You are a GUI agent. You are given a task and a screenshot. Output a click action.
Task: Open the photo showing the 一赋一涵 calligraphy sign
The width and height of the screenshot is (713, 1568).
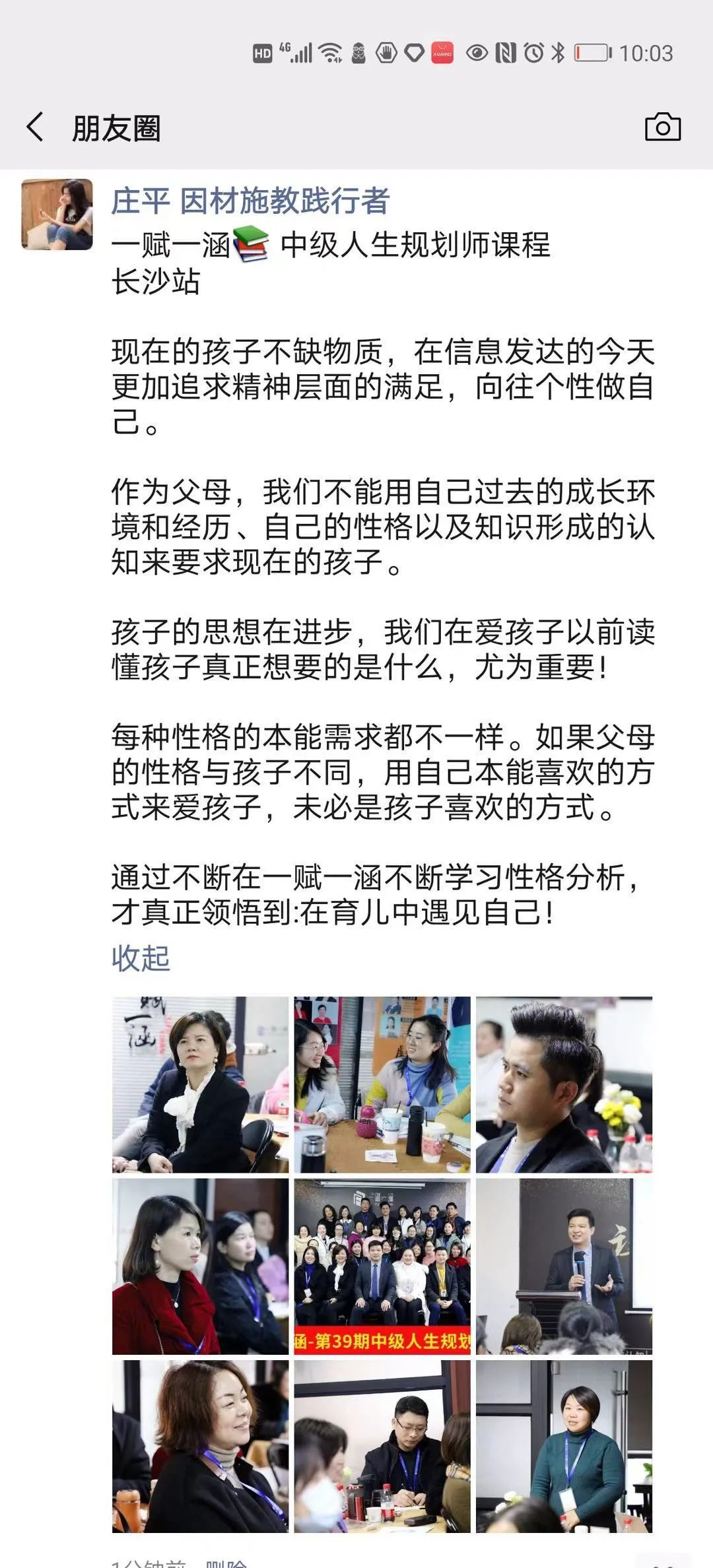tap(200, 1084)
